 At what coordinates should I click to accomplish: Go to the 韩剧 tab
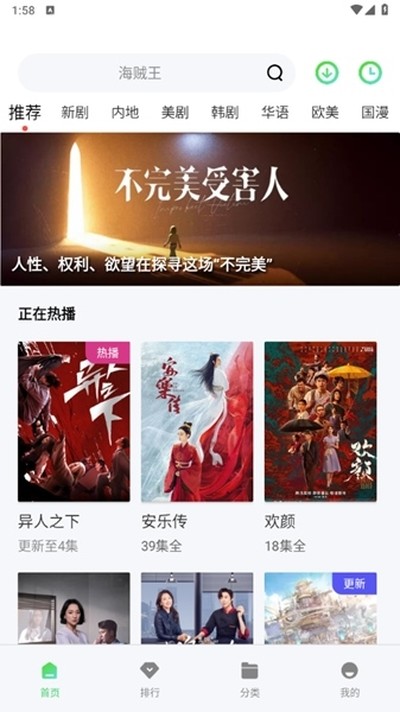(225, 112)
